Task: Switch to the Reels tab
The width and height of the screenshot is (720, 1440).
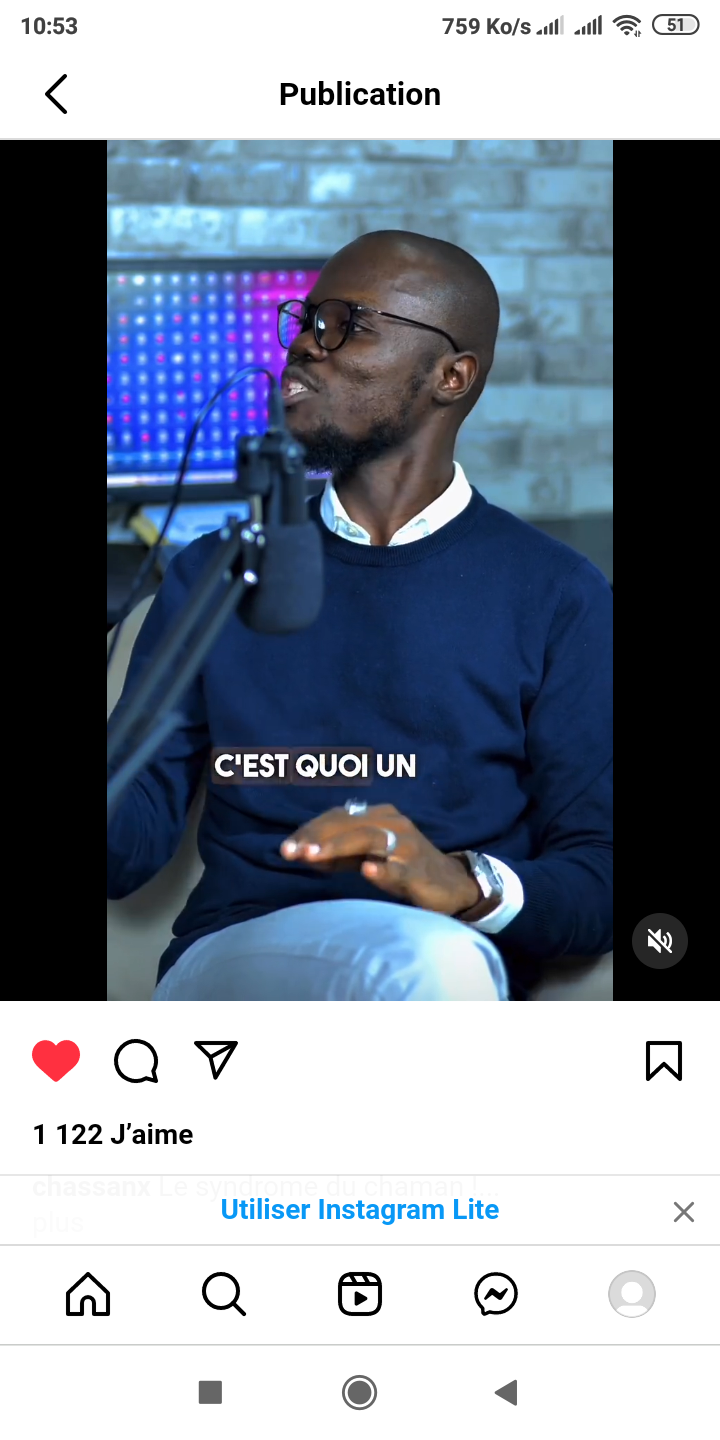Action: [360, 1294]
